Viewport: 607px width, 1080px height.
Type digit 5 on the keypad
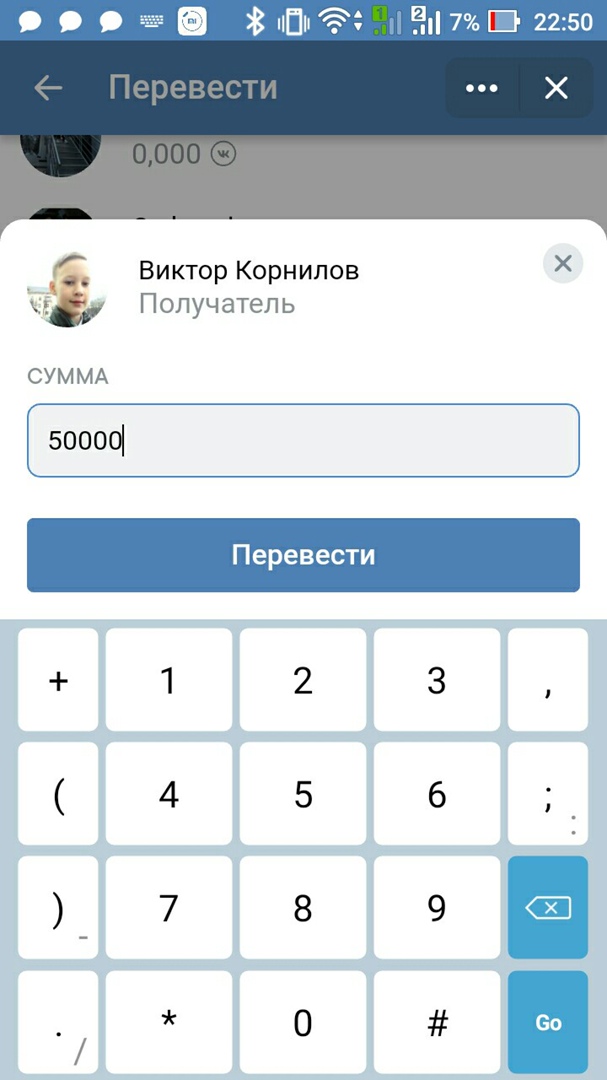[303, 795]
